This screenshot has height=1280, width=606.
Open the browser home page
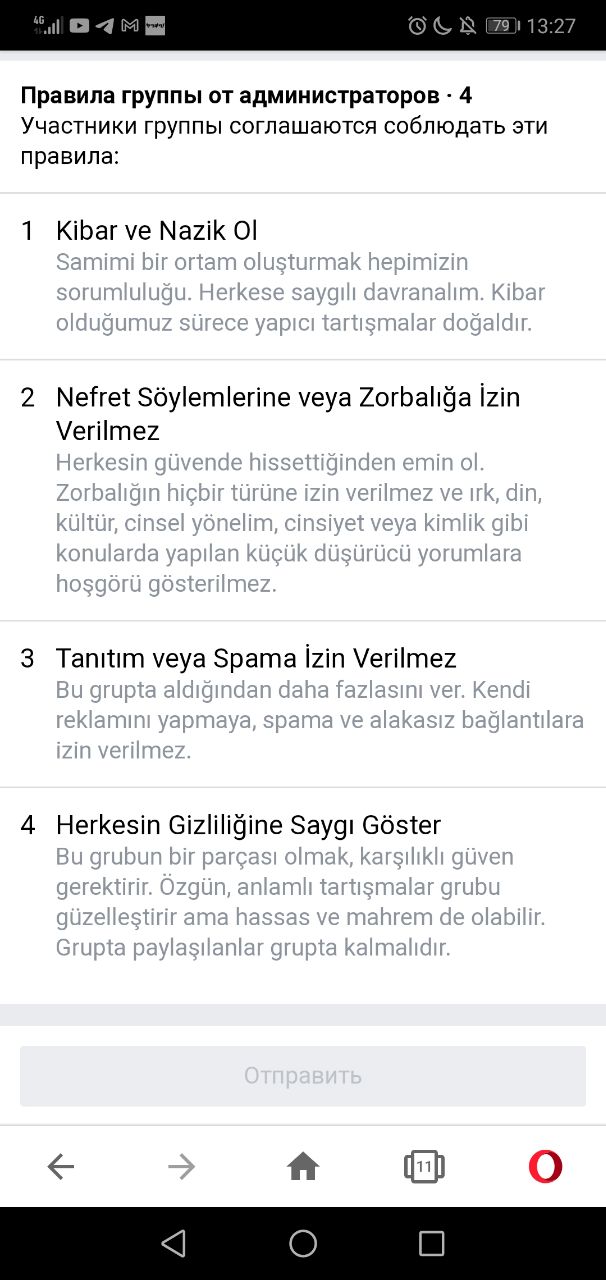click(303, 1166)
